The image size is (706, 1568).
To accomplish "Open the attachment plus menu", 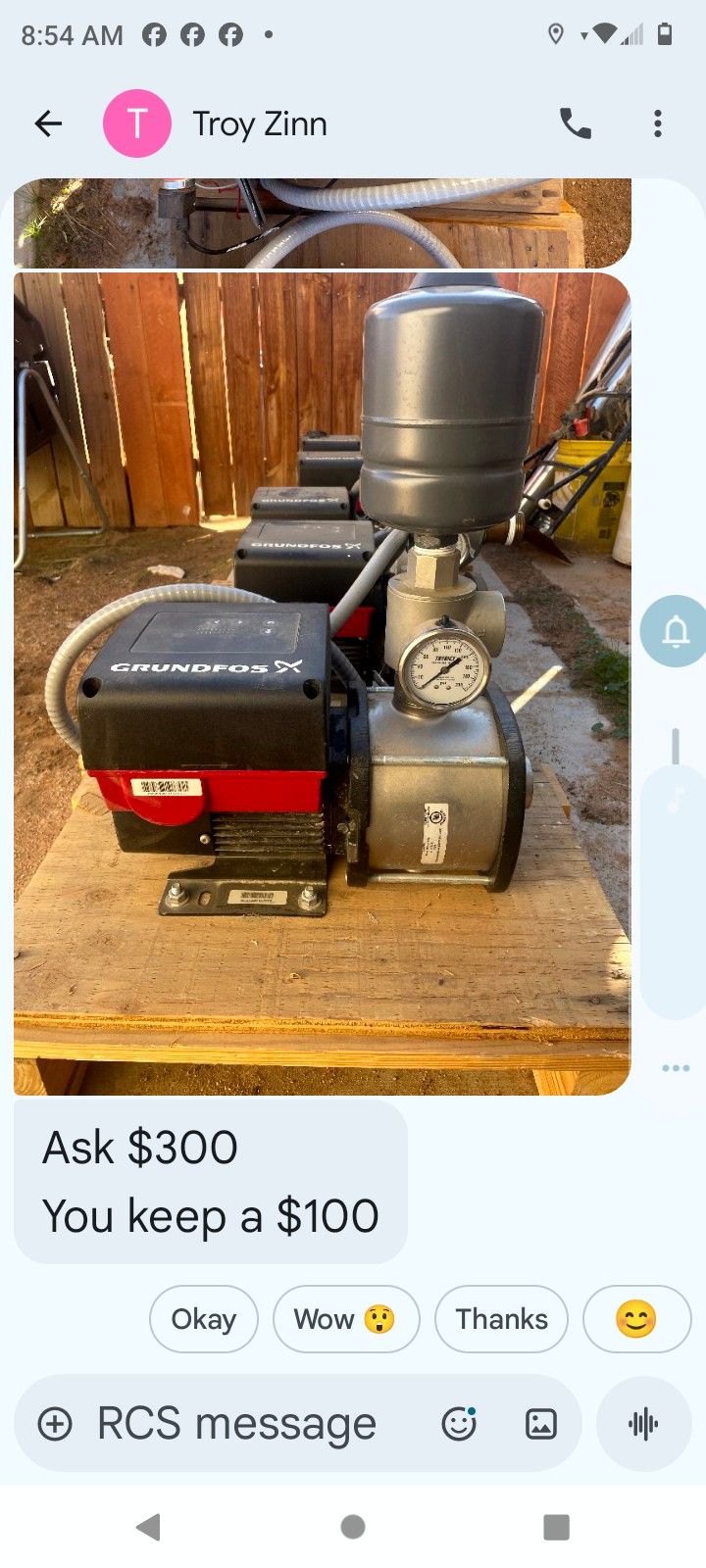I will [x=55, y=1423].
